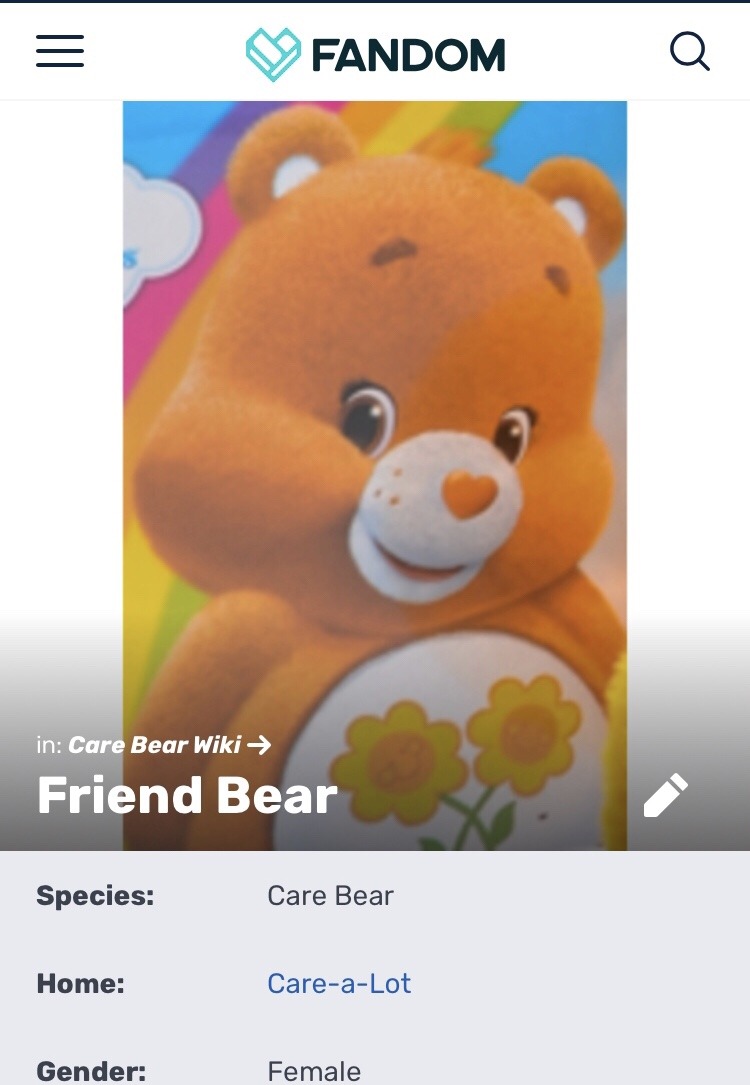Edit the Friend Bear page
Screen dimensions: 750x1085
pyautogui.click(x=665, y=795)
